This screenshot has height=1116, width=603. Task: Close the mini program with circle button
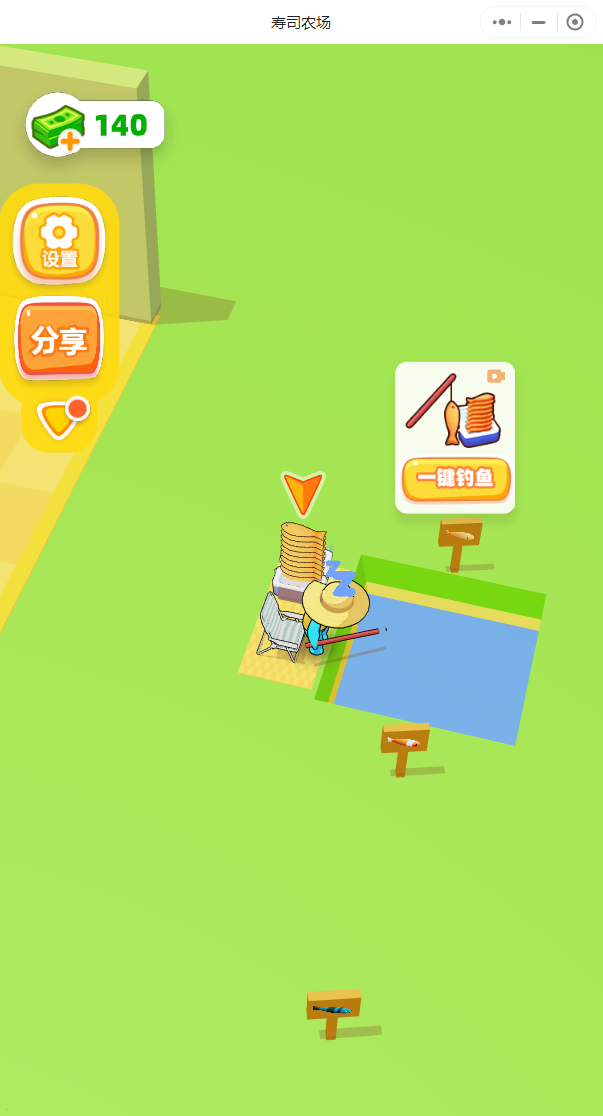pyautogui.click(x=575, y=22)
